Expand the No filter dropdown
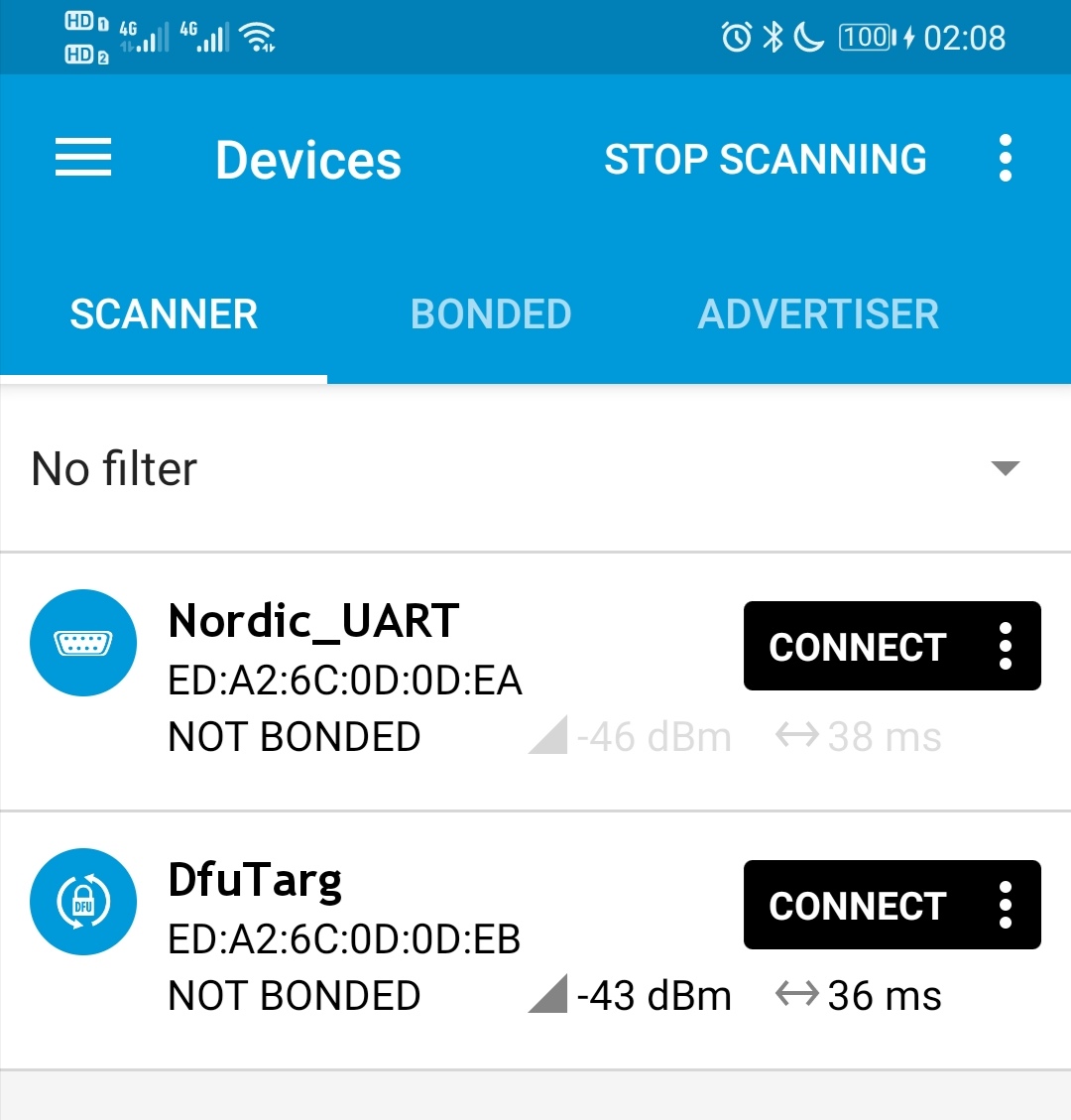 (x=1005, y=468)
